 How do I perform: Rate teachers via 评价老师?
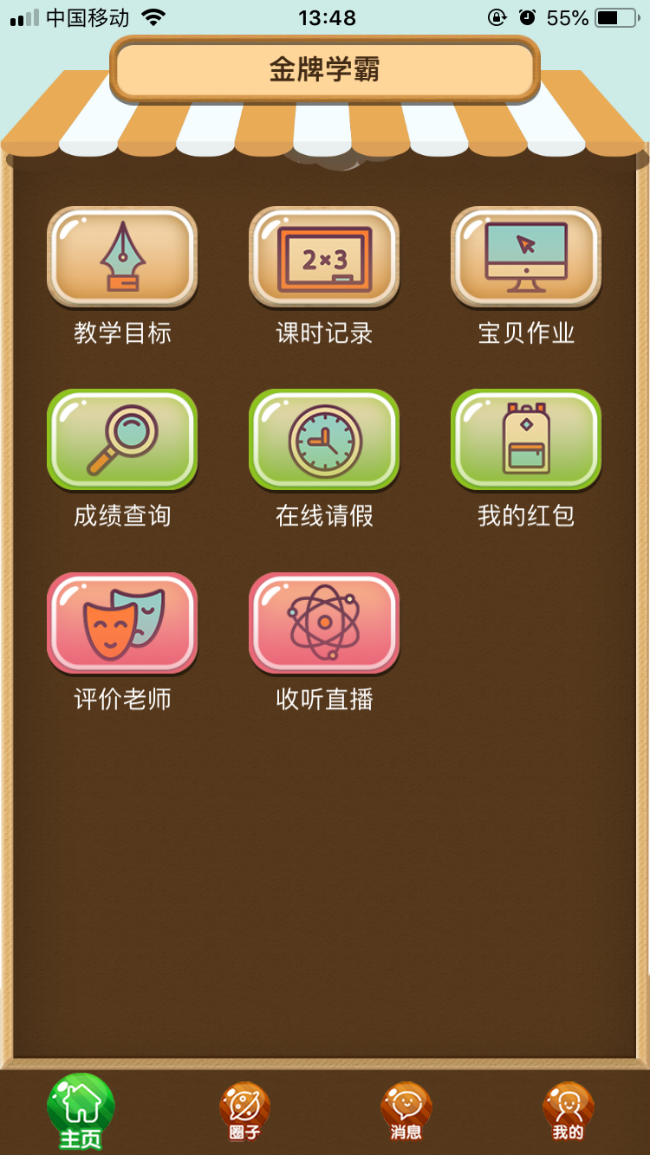(x=122, y=622)
